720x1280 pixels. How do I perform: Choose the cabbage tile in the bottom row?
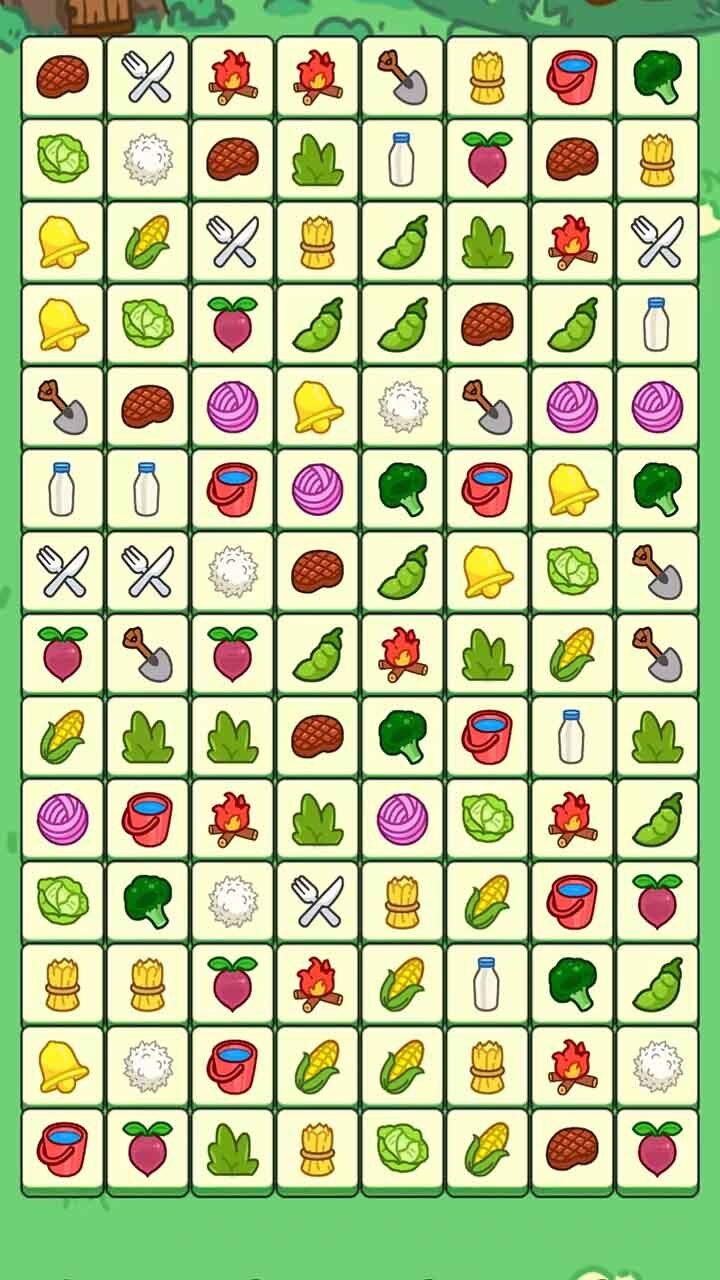click(402, 1149)
